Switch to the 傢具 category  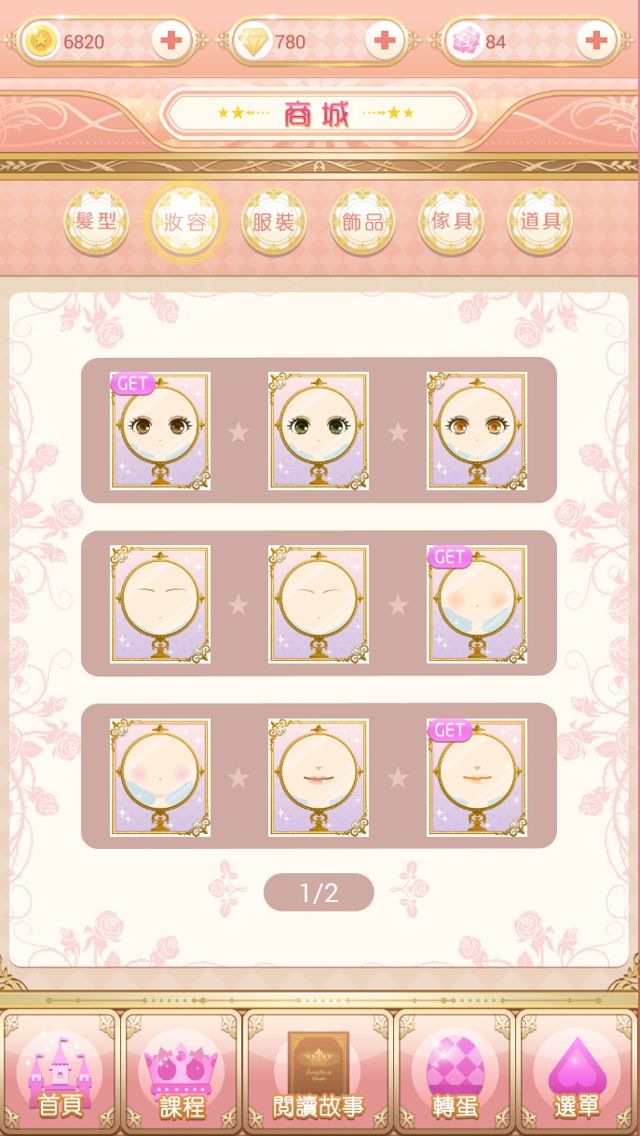450,222
